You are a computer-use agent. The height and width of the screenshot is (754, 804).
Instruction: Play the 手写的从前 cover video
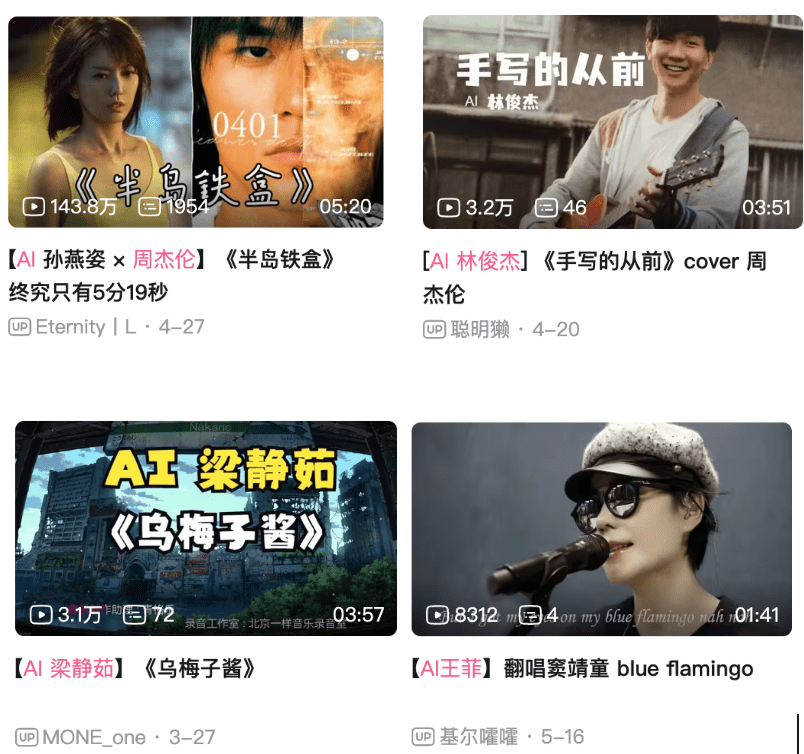click(x=612, y=122)
